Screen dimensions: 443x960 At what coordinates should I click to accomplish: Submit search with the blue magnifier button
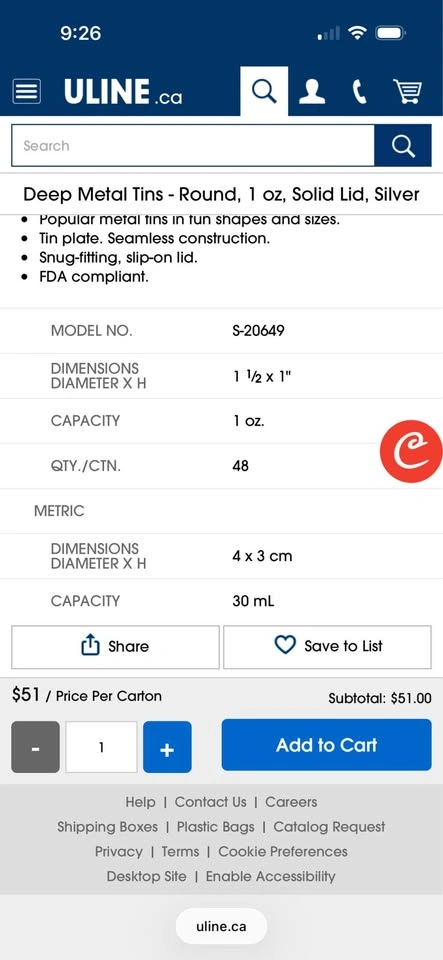tap(403, 146)
